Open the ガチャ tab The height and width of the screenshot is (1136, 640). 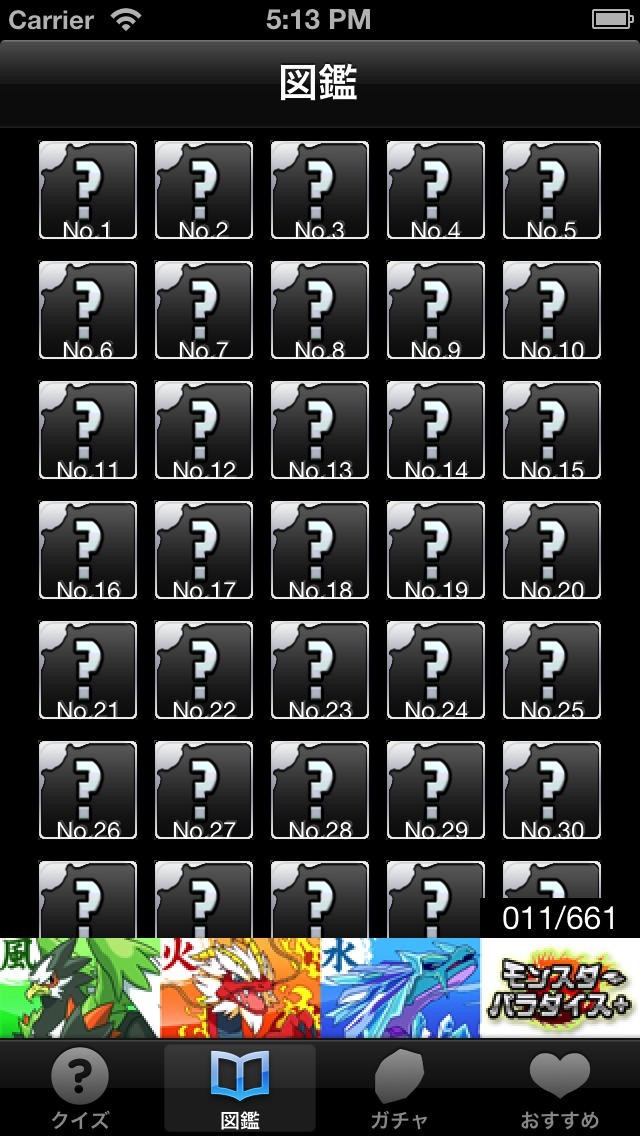400,1090
